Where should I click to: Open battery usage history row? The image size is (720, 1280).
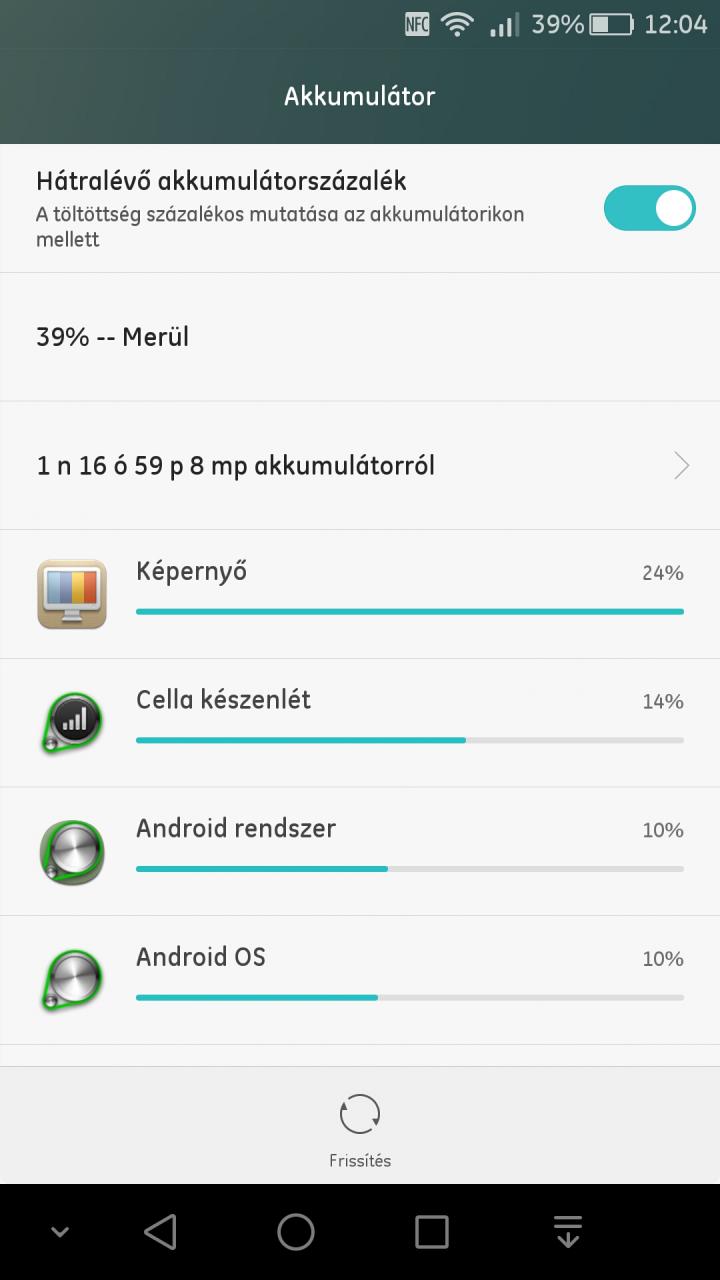pos(360,465)
